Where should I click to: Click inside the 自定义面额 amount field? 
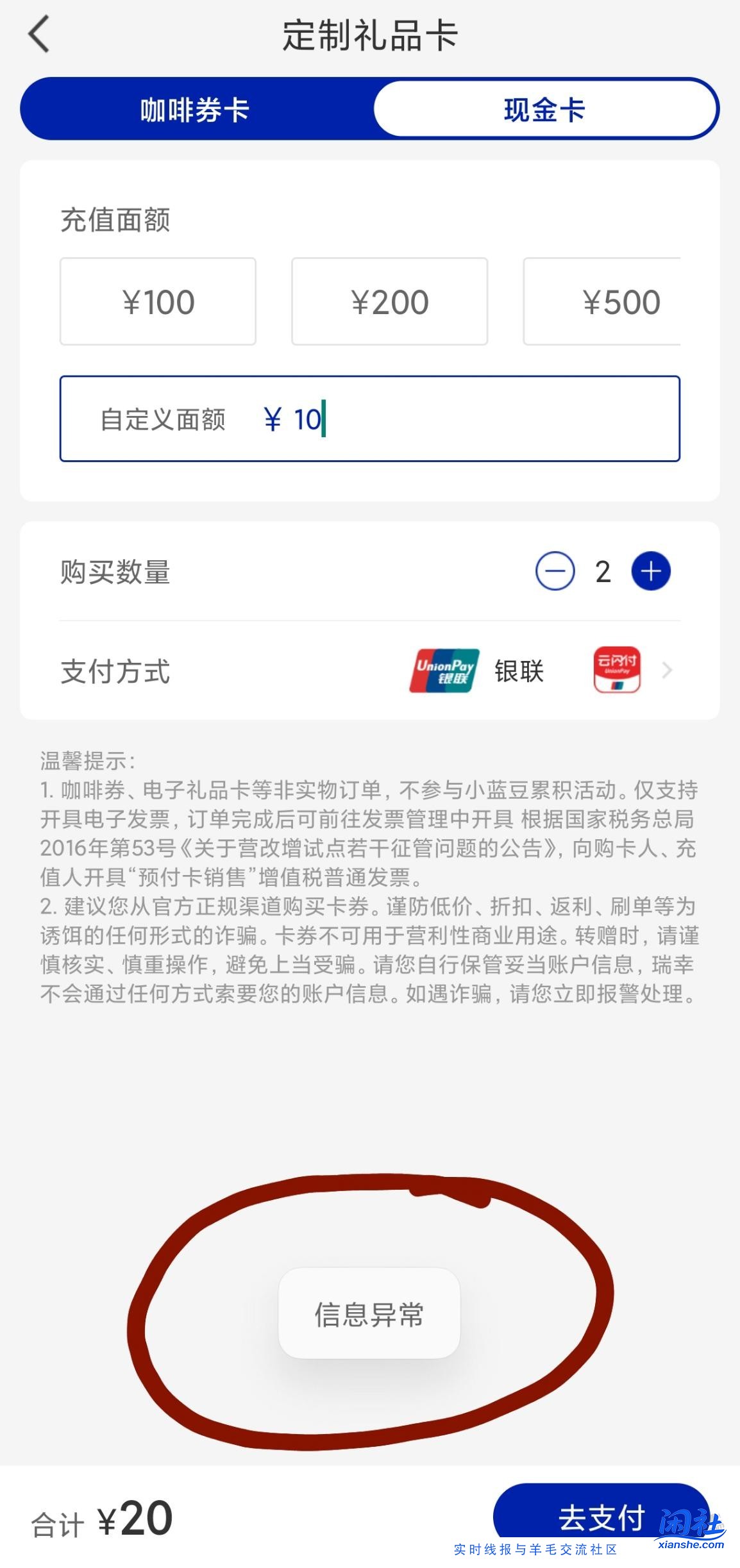tap(385, 418)
